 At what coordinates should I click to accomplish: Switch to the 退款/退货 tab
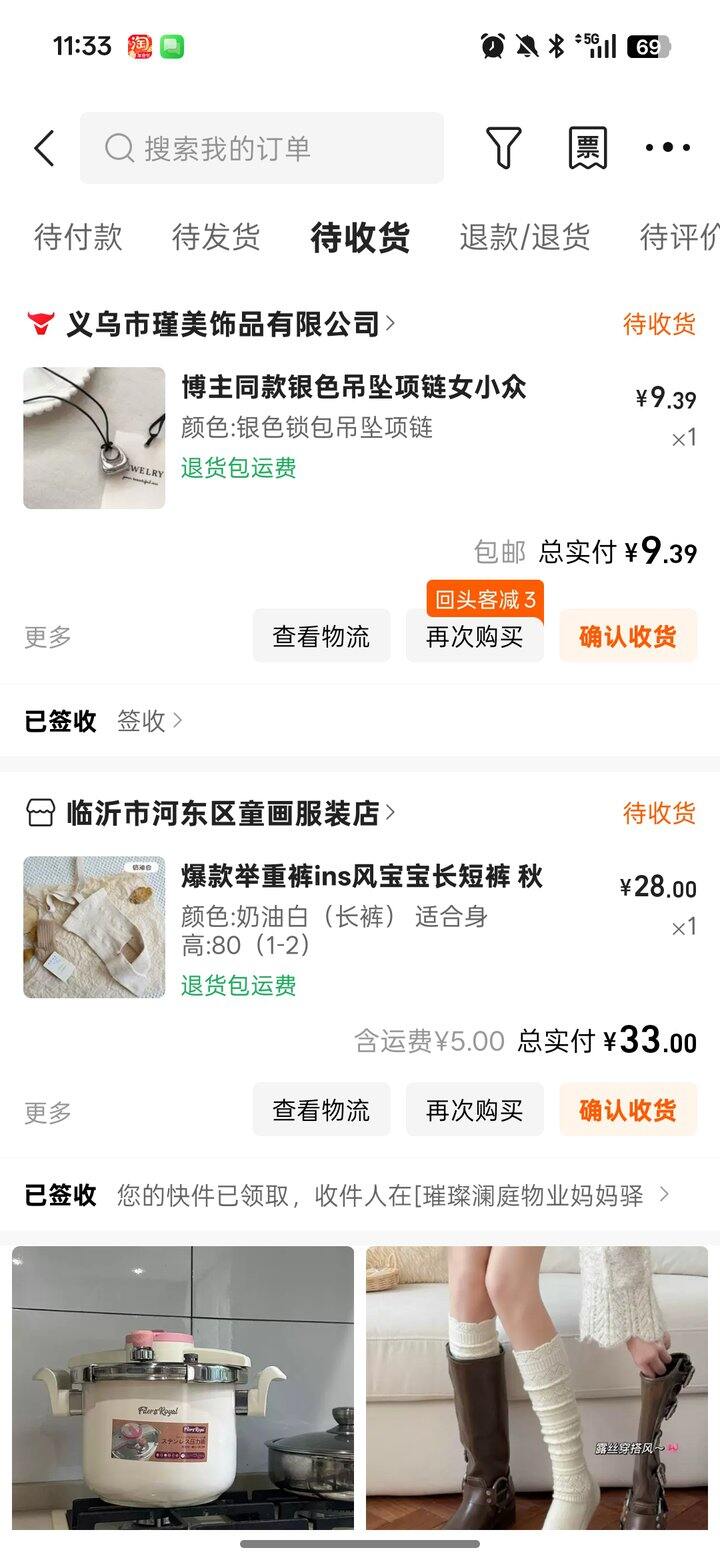524,238
